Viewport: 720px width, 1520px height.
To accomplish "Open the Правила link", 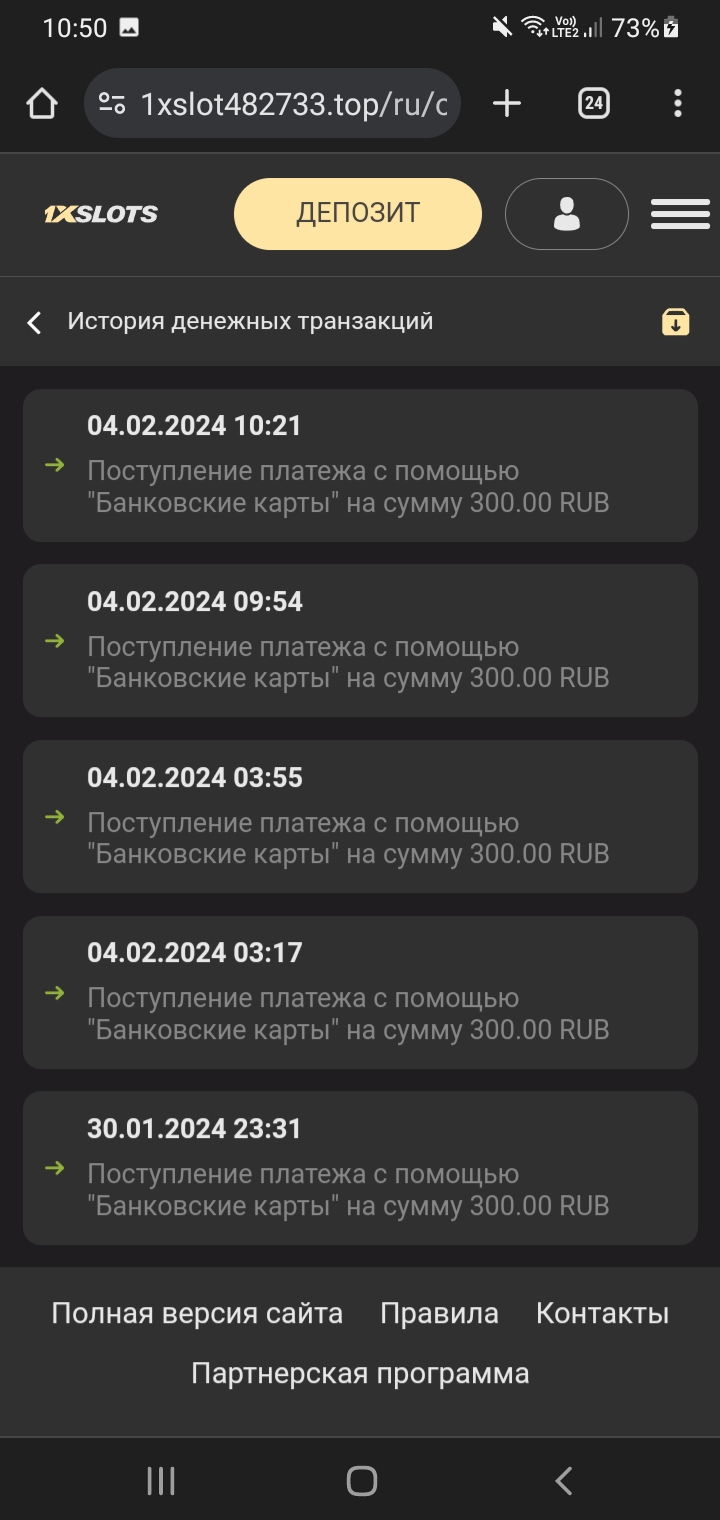I will click(x=439, y=1313).
